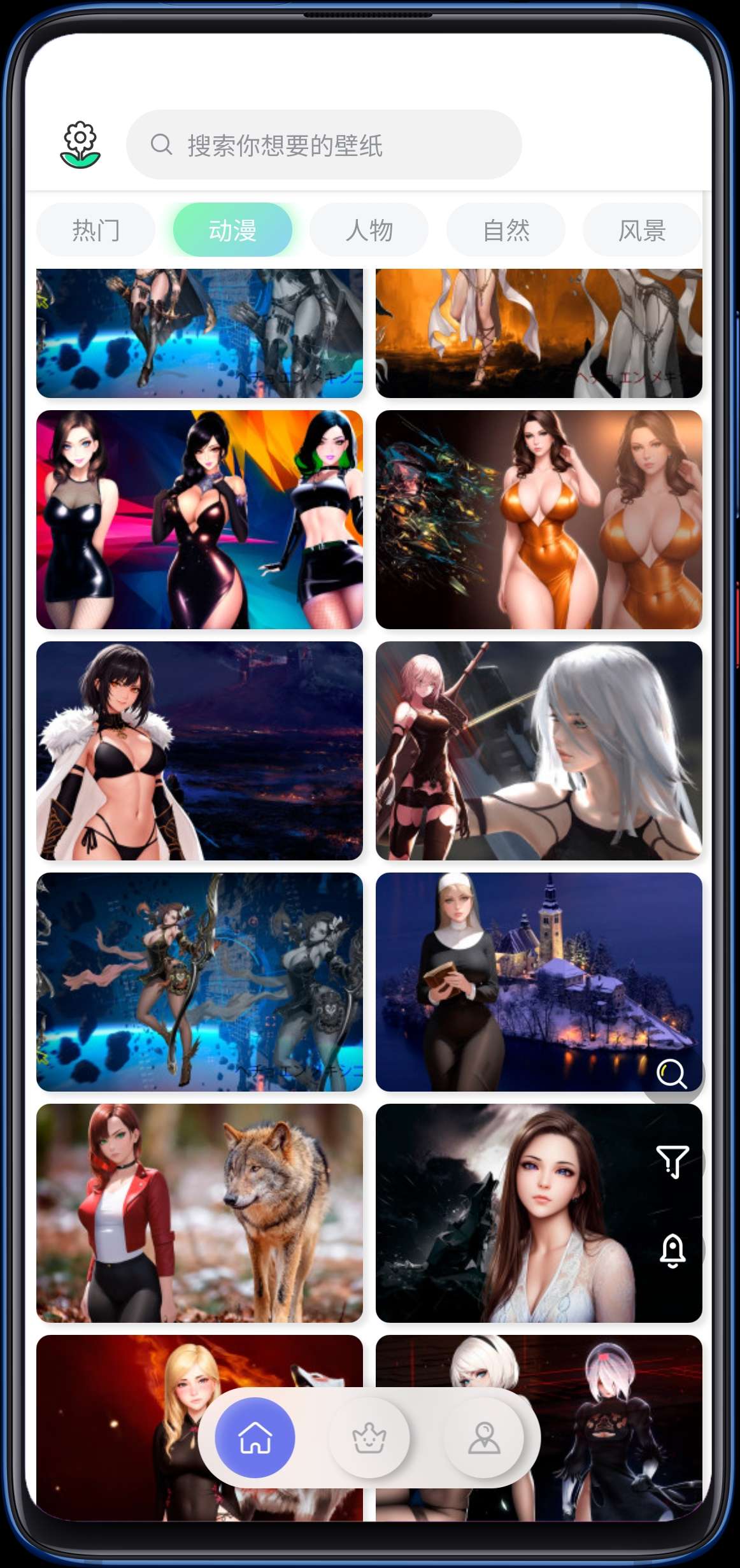Tap the wallpaper search box

pyautogui.click(x=324, y=145)
